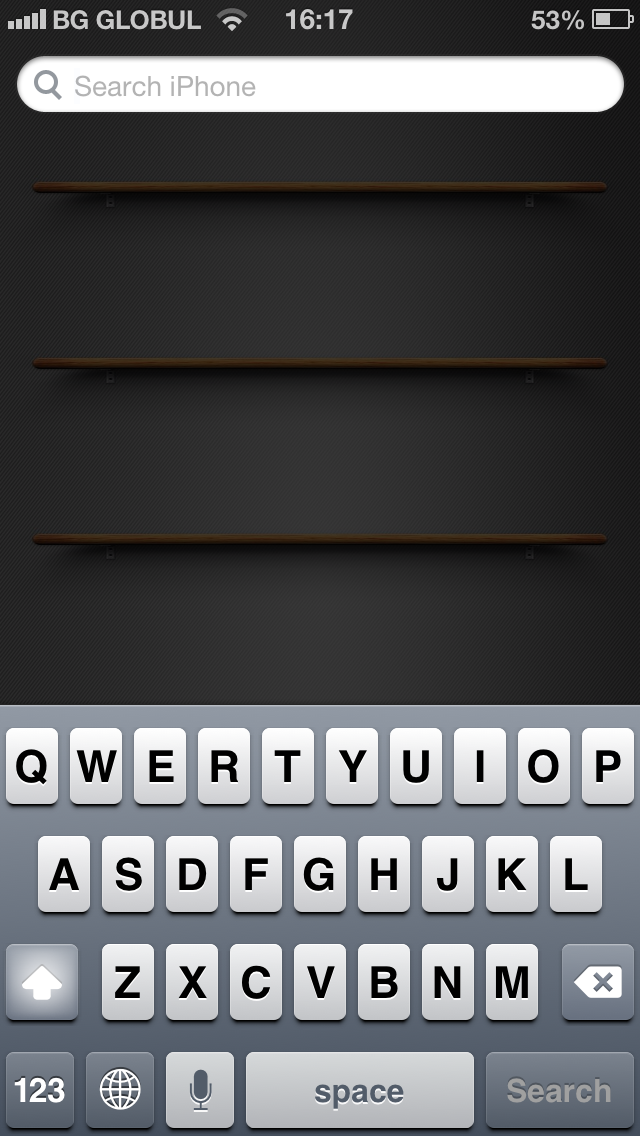Screen dimensions: 640x1136
Task: Hit the space bar
Action: coord(360,1090)
